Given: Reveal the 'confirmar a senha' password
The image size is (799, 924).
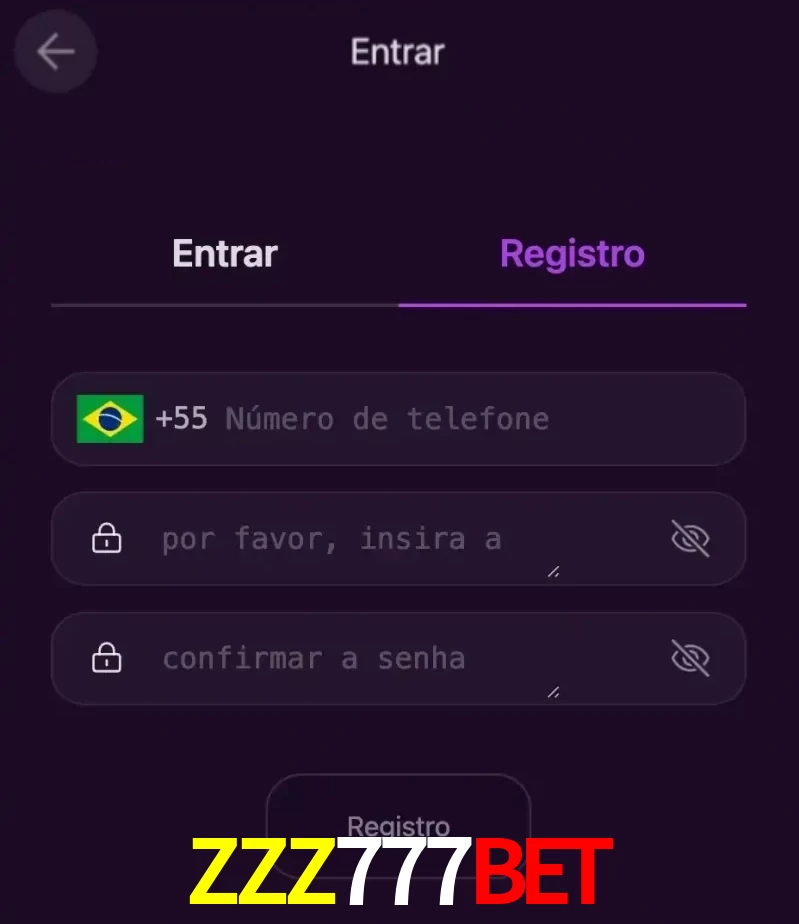Looking at the screenshot, I should [690, 659].
